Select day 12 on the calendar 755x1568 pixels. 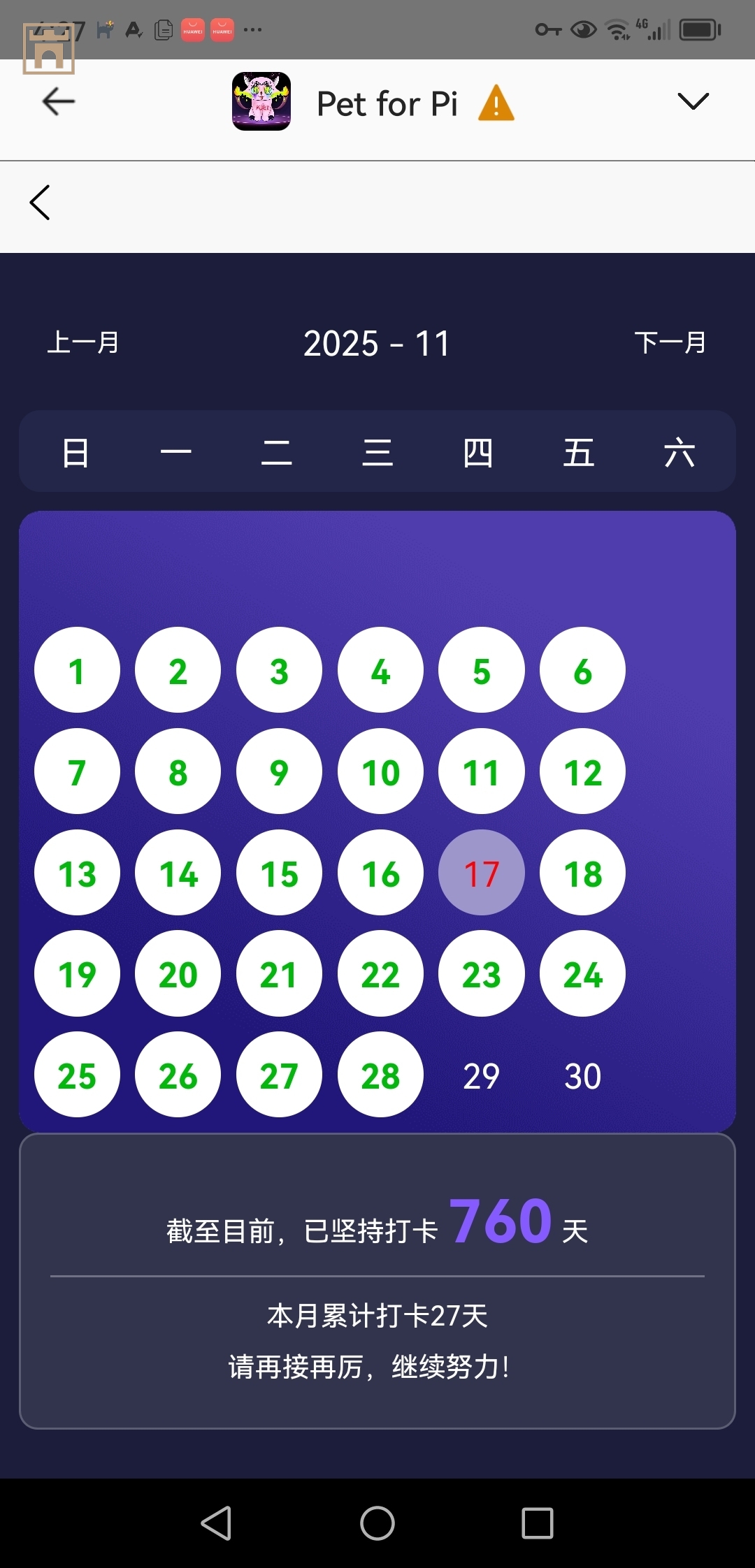582,771
